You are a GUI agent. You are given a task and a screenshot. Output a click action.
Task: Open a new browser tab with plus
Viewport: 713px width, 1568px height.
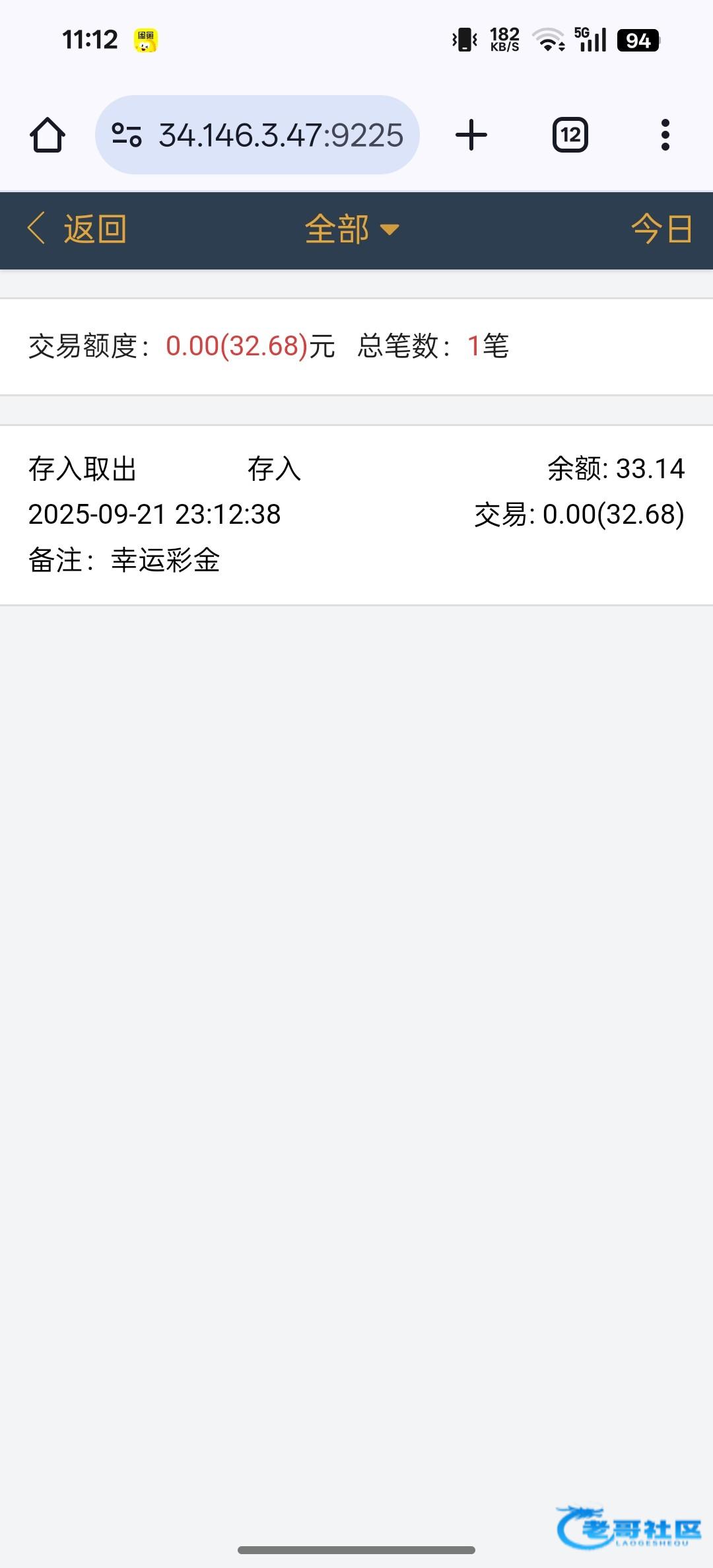[x=471, y=135]
